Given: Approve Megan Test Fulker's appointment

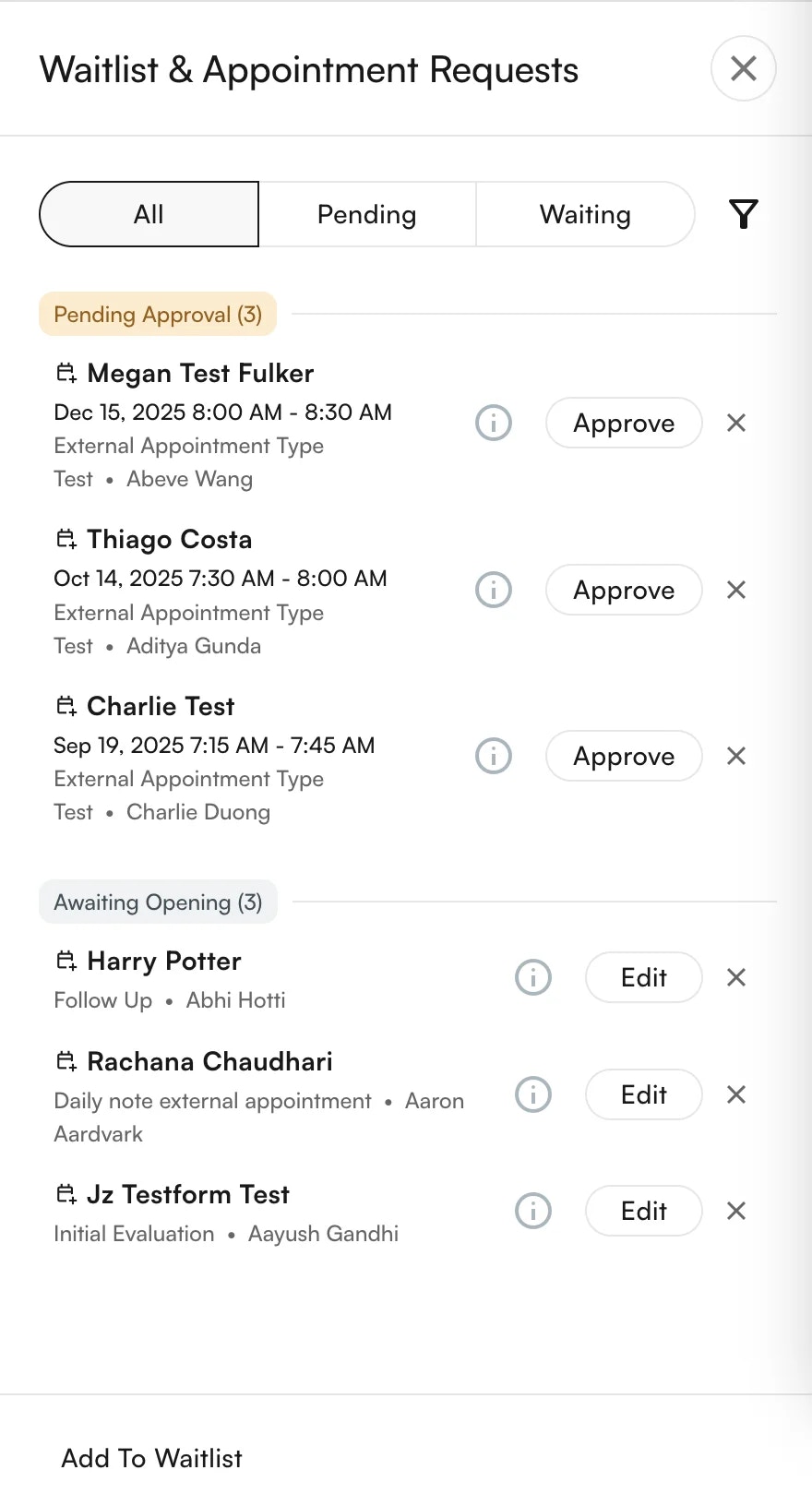Looking at the screenshot, I should click(x=624, y=423).
